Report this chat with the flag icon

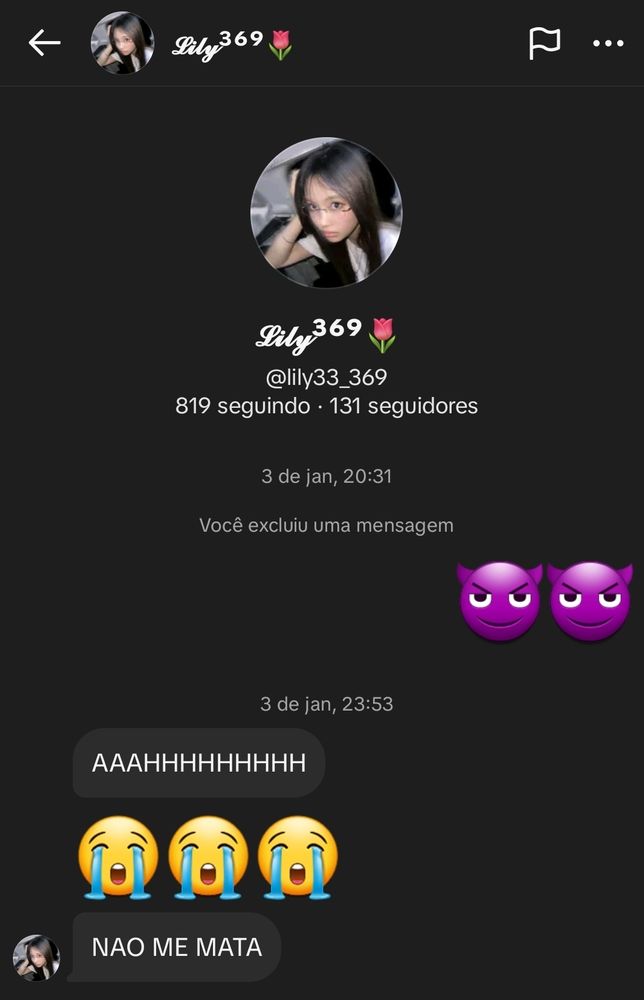click(x=544, y=43)
